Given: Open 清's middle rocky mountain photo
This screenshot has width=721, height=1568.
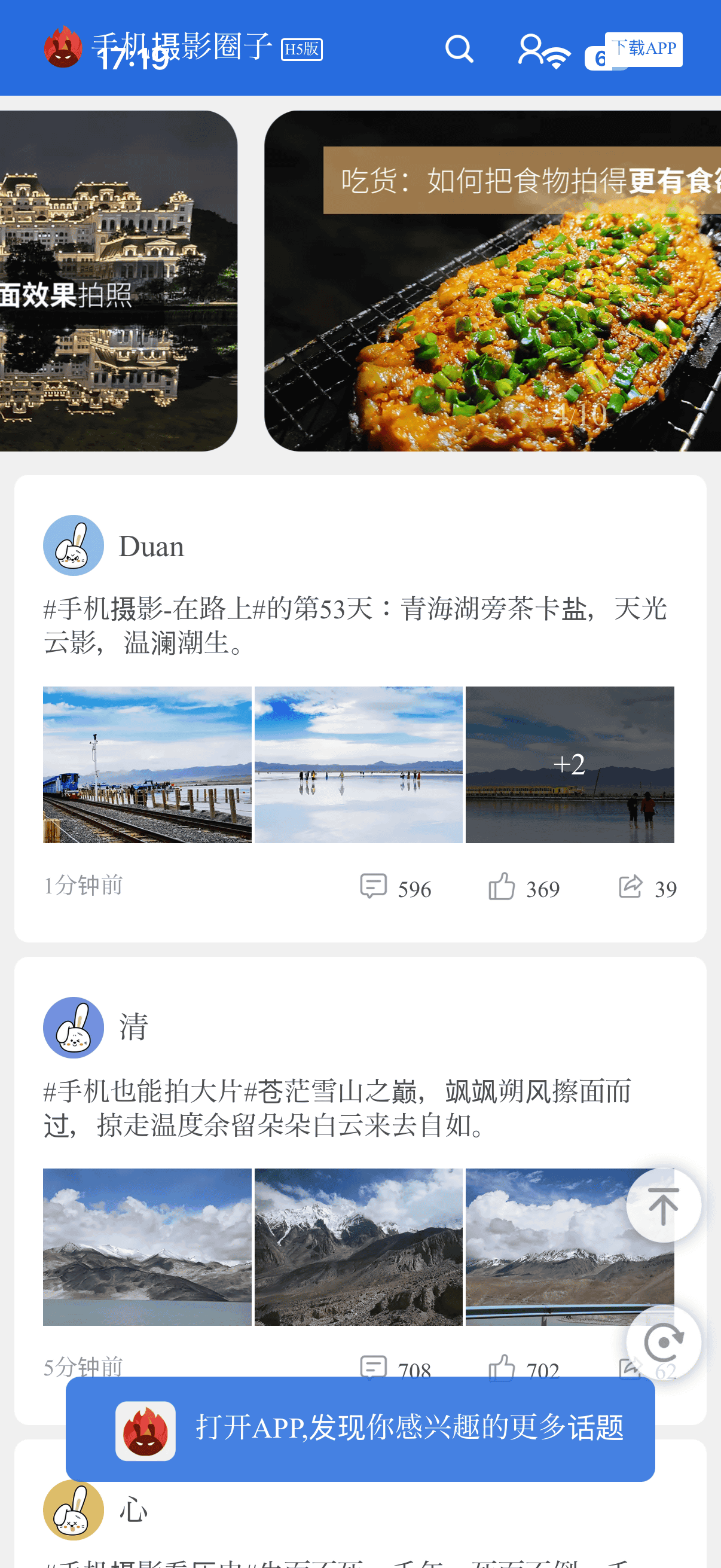Looking at the screenshot, I should 358,1247.
